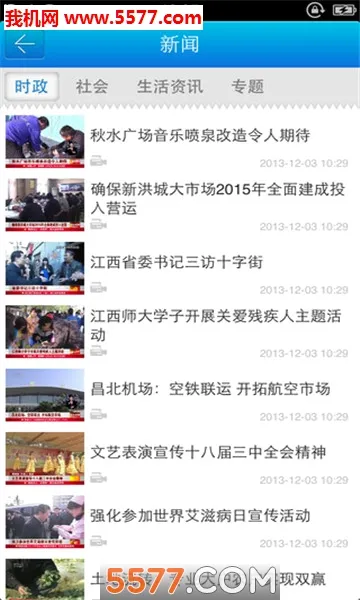Switch to the 社会 tab
This screenshot has height=600, width=360.
click(x=92, y=86)
